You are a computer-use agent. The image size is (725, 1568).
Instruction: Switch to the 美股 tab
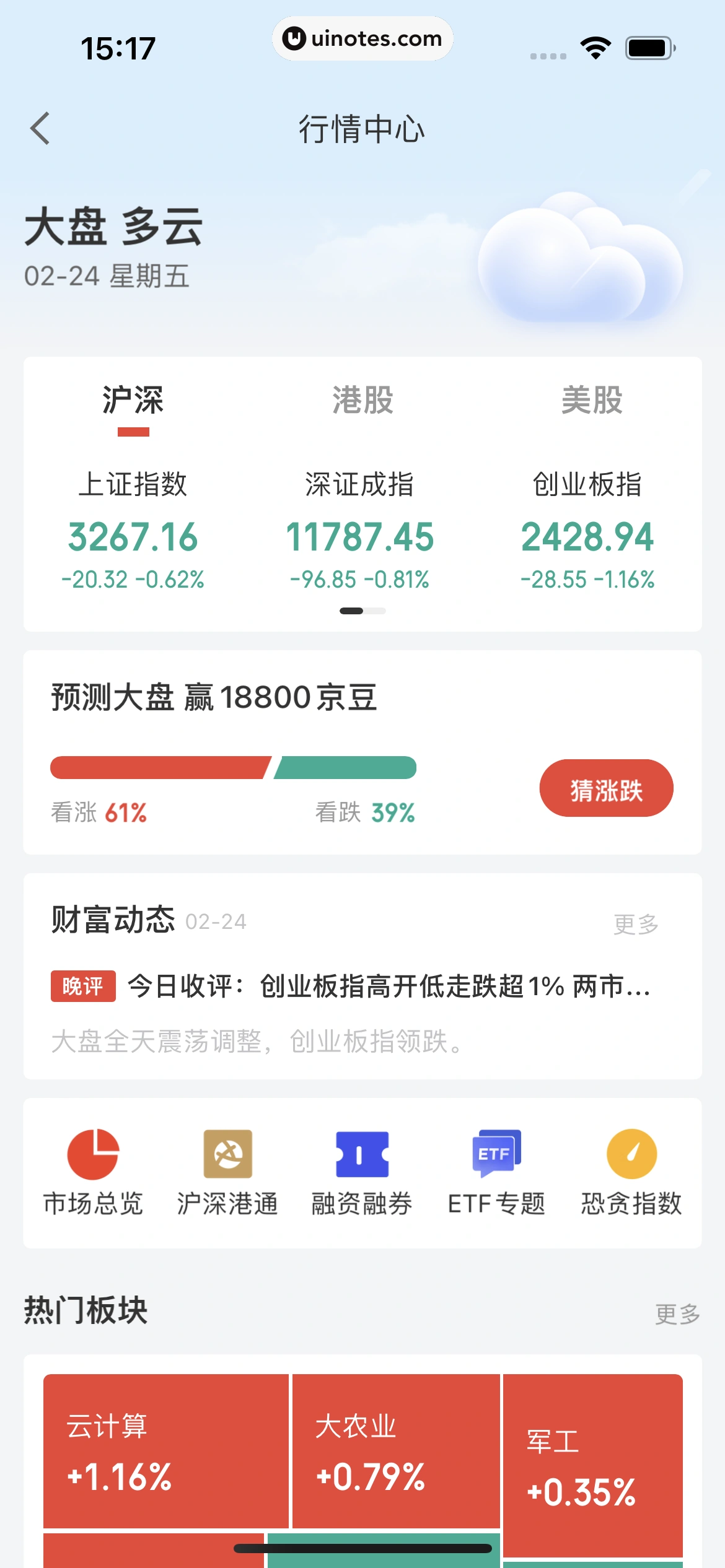coord(592,400)
